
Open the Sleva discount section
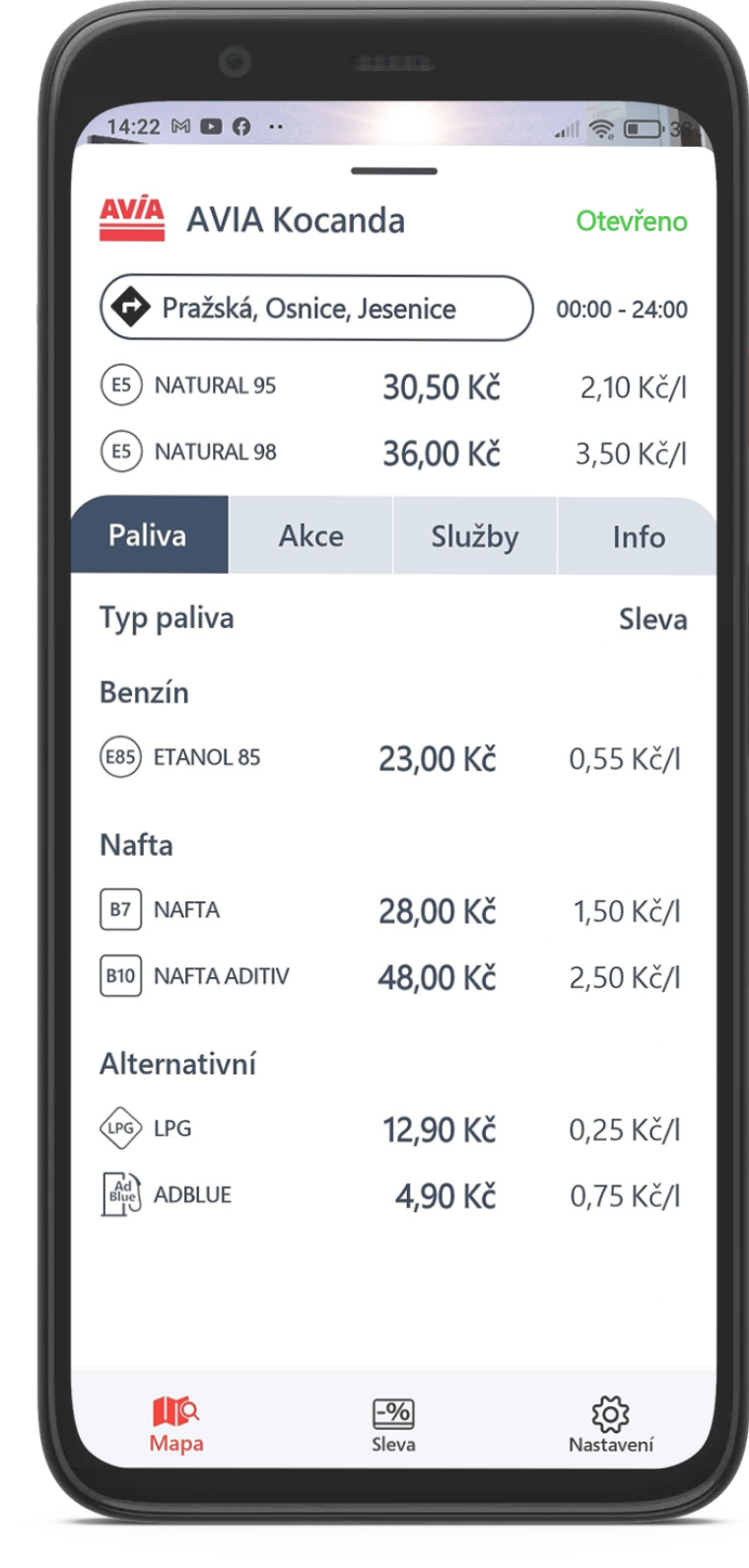pos(393,1426)
